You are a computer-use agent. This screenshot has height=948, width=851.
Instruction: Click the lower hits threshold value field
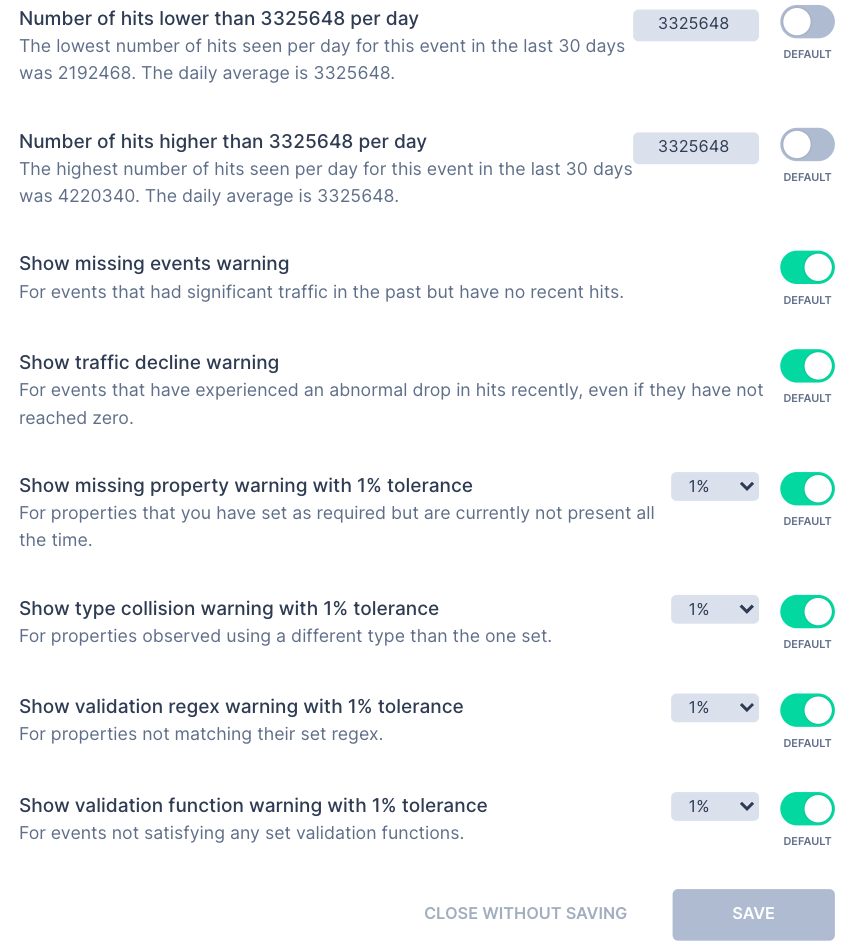tap(695, 24)
